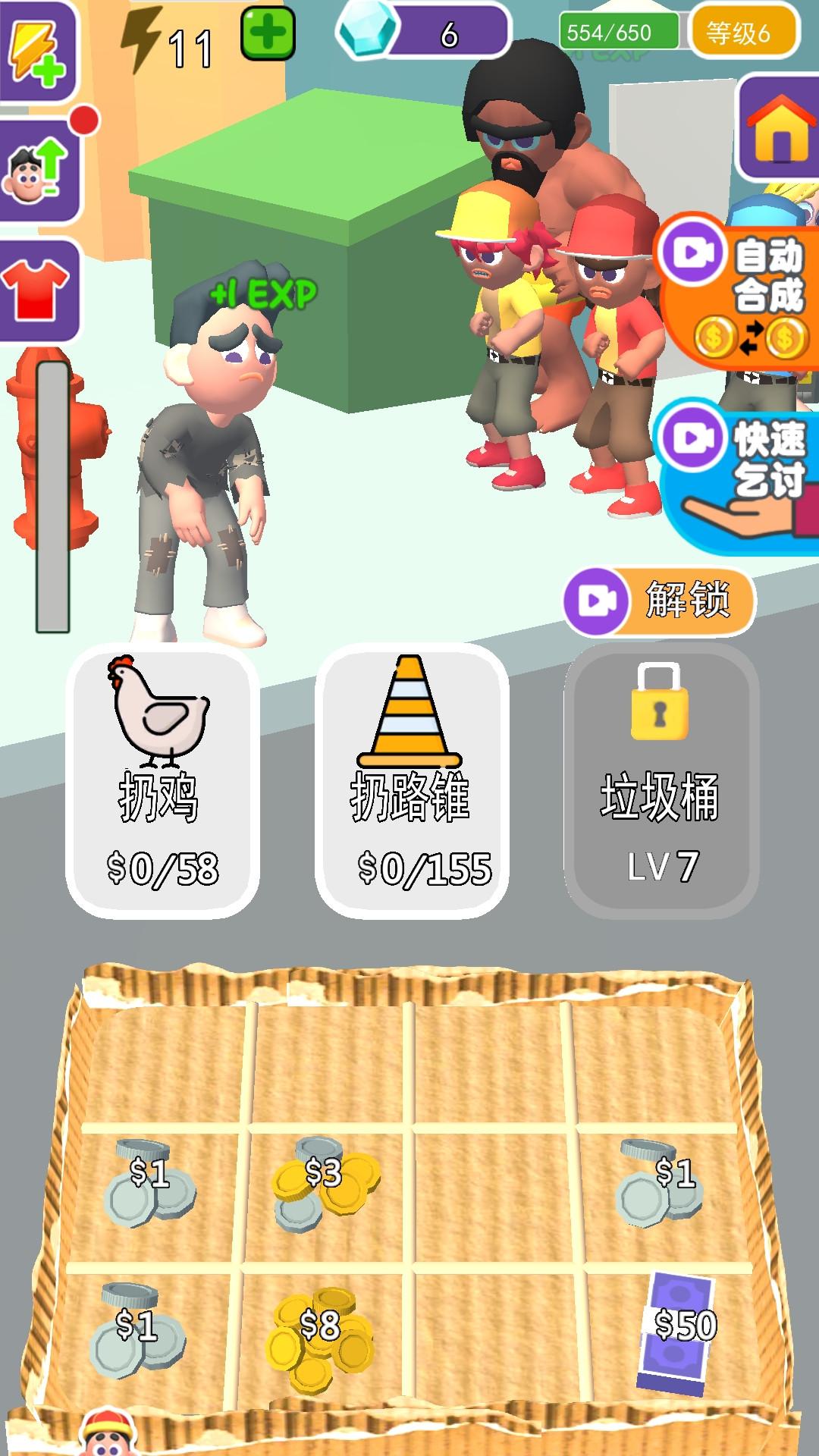Go to the home house icon

click(780, 129)
